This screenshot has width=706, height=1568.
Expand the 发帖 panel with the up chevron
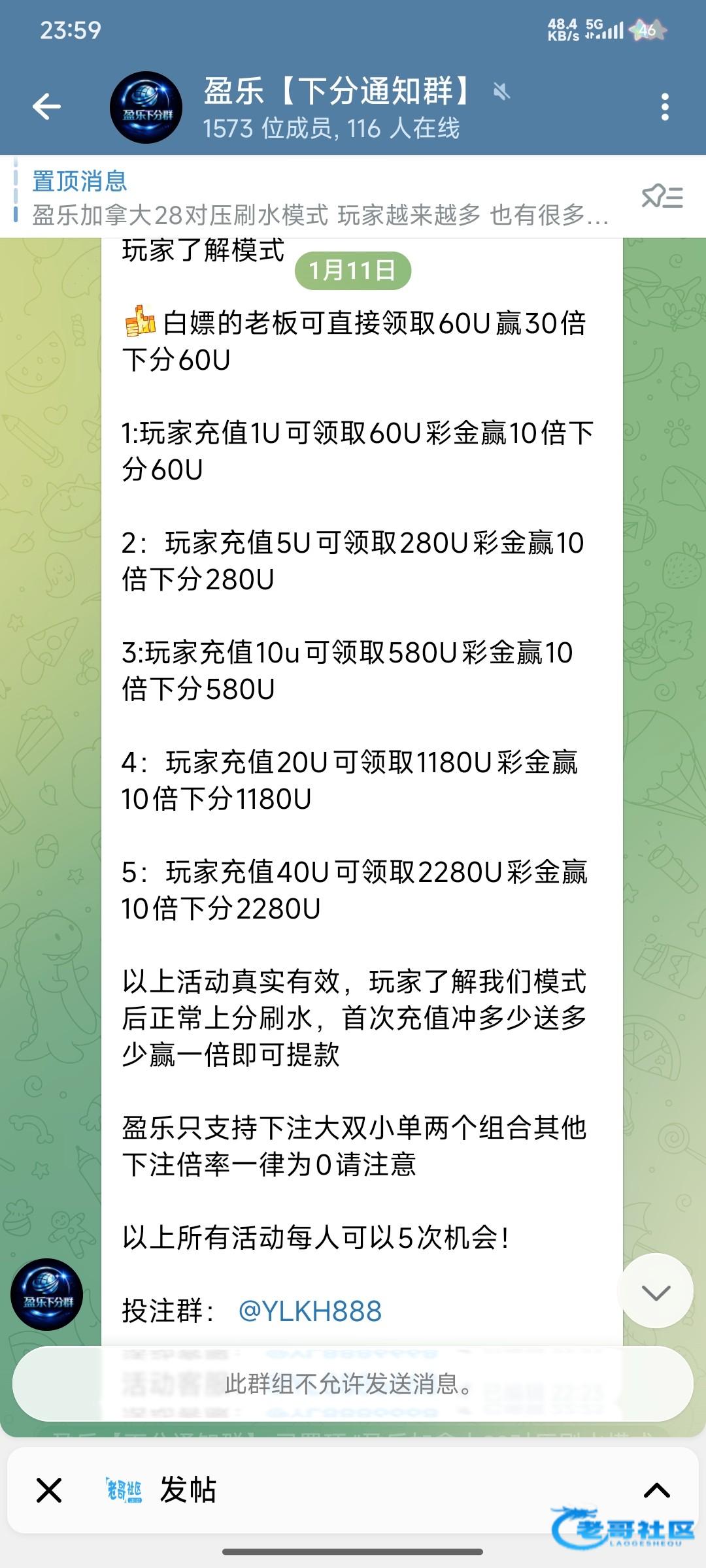tap(656, 1490)
